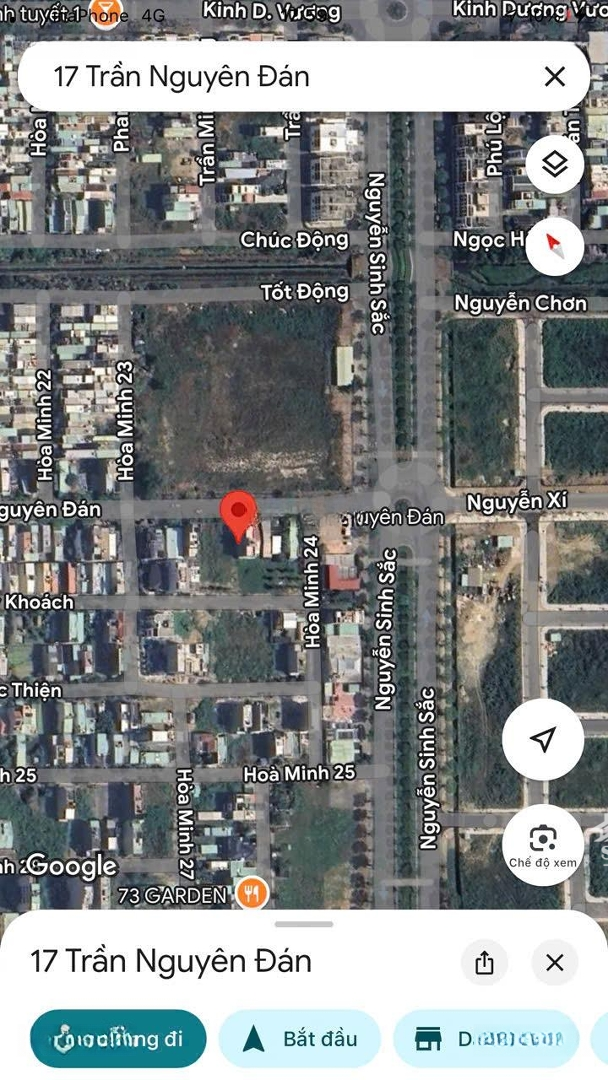Open the map layers selector
Viewport: 608px width, 1080px height.
pos(554,164)
